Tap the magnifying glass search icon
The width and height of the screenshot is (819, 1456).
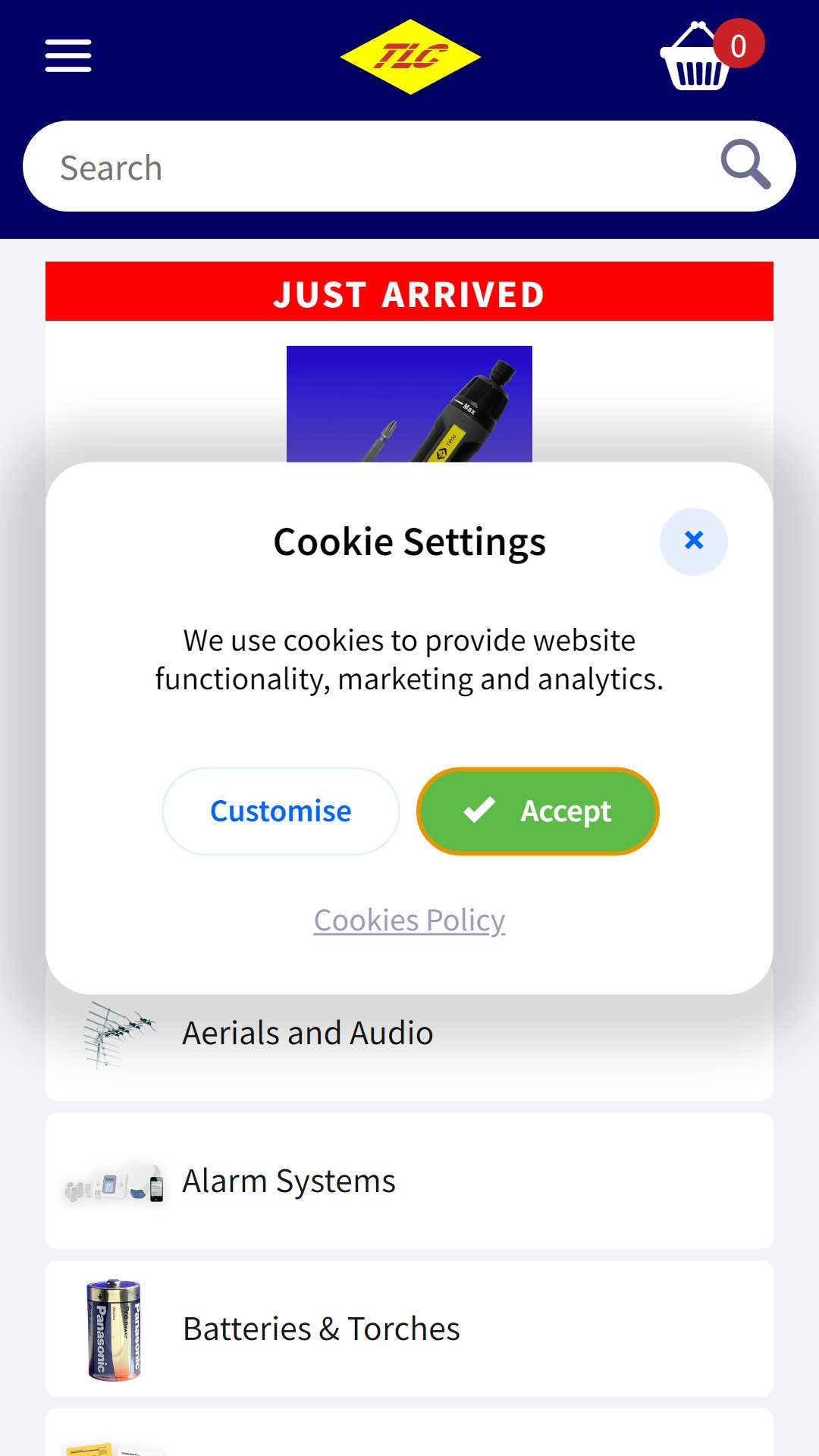(745, 165)
